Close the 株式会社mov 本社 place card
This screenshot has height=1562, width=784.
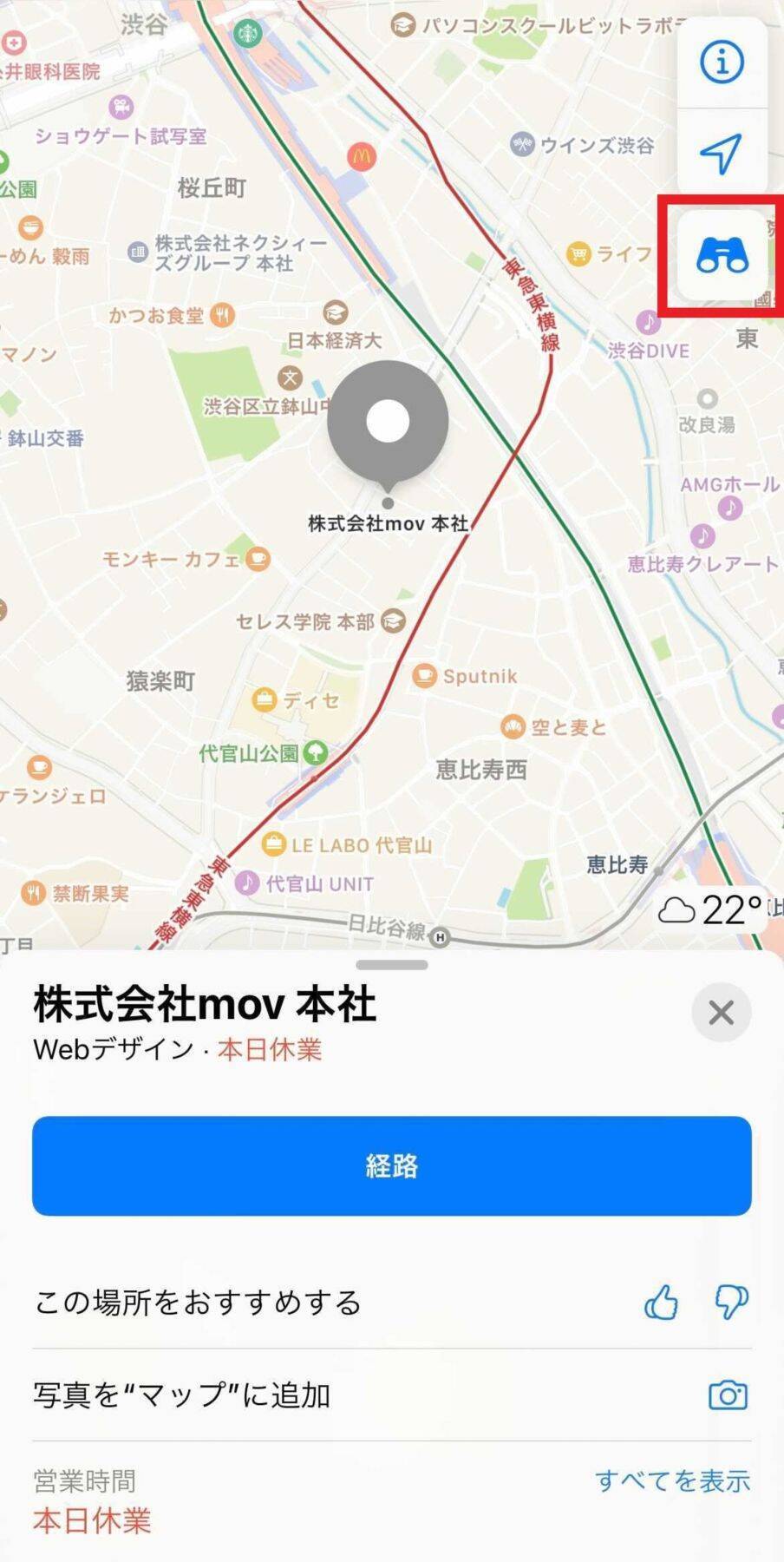click(x=721, y=1012)
